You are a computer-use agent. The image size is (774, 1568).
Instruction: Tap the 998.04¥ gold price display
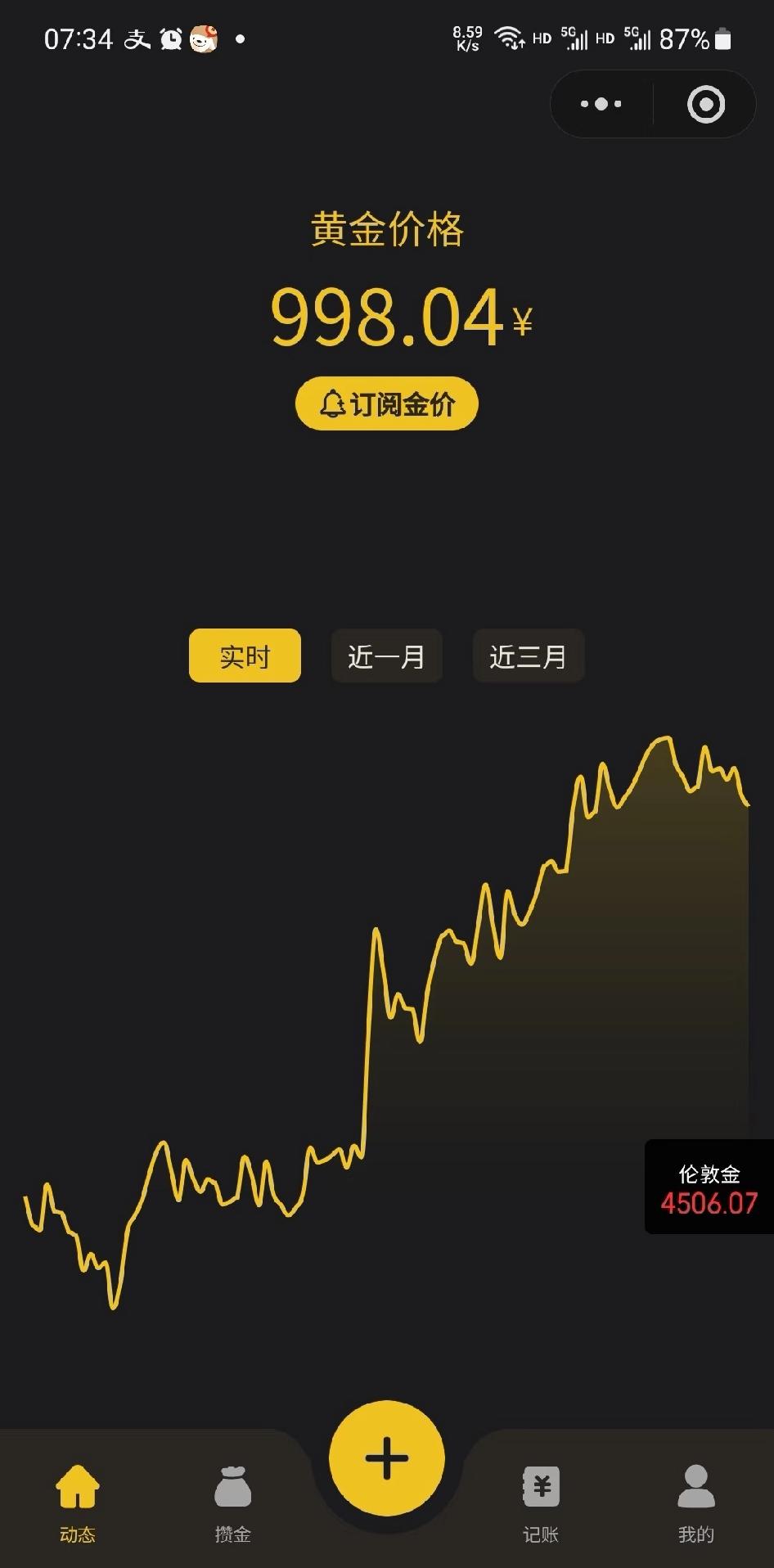(x=386, y=319)
